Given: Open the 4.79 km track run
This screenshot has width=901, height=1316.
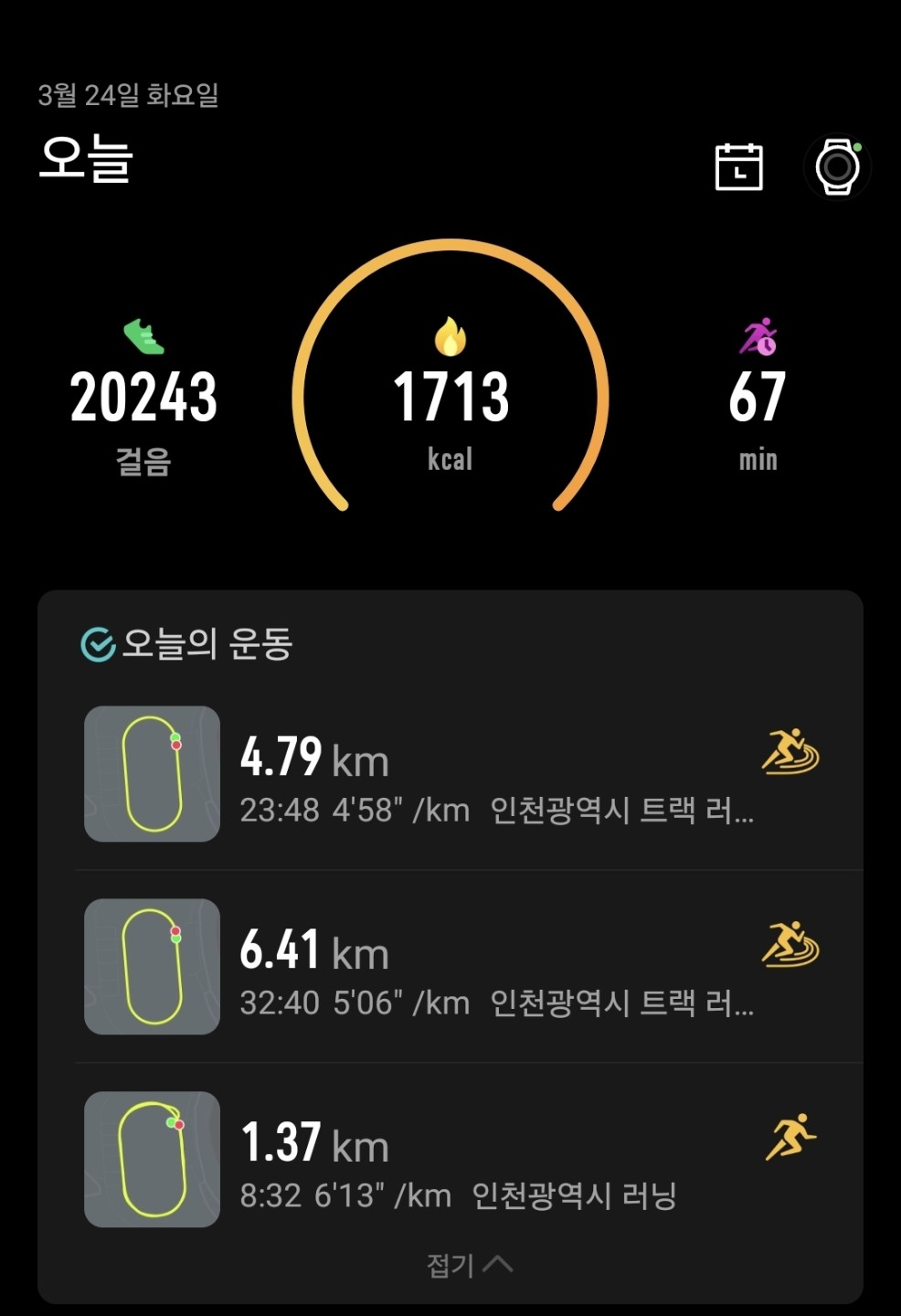Looking at the screenshot, I should coord(468,775).
